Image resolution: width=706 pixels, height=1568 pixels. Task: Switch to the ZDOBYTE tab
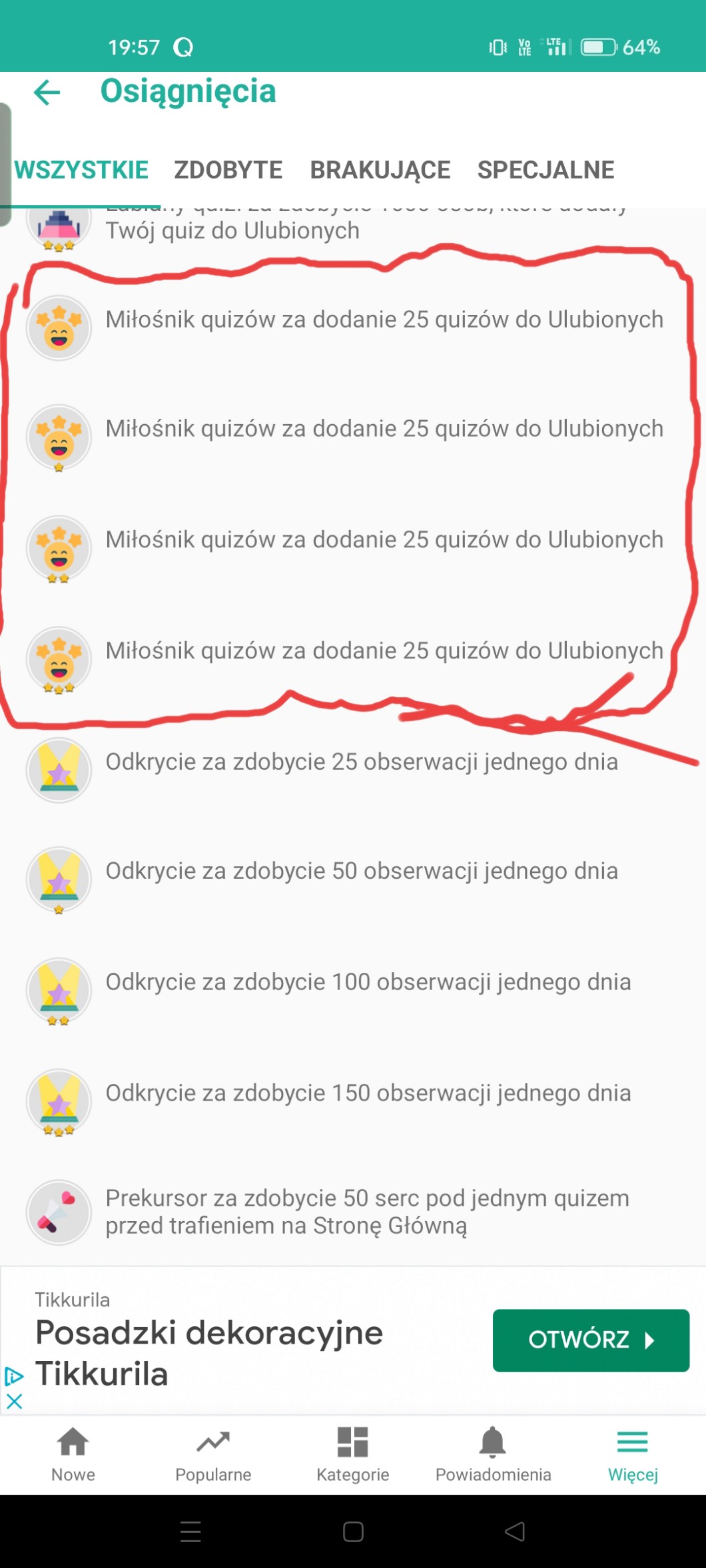(228, 170)
